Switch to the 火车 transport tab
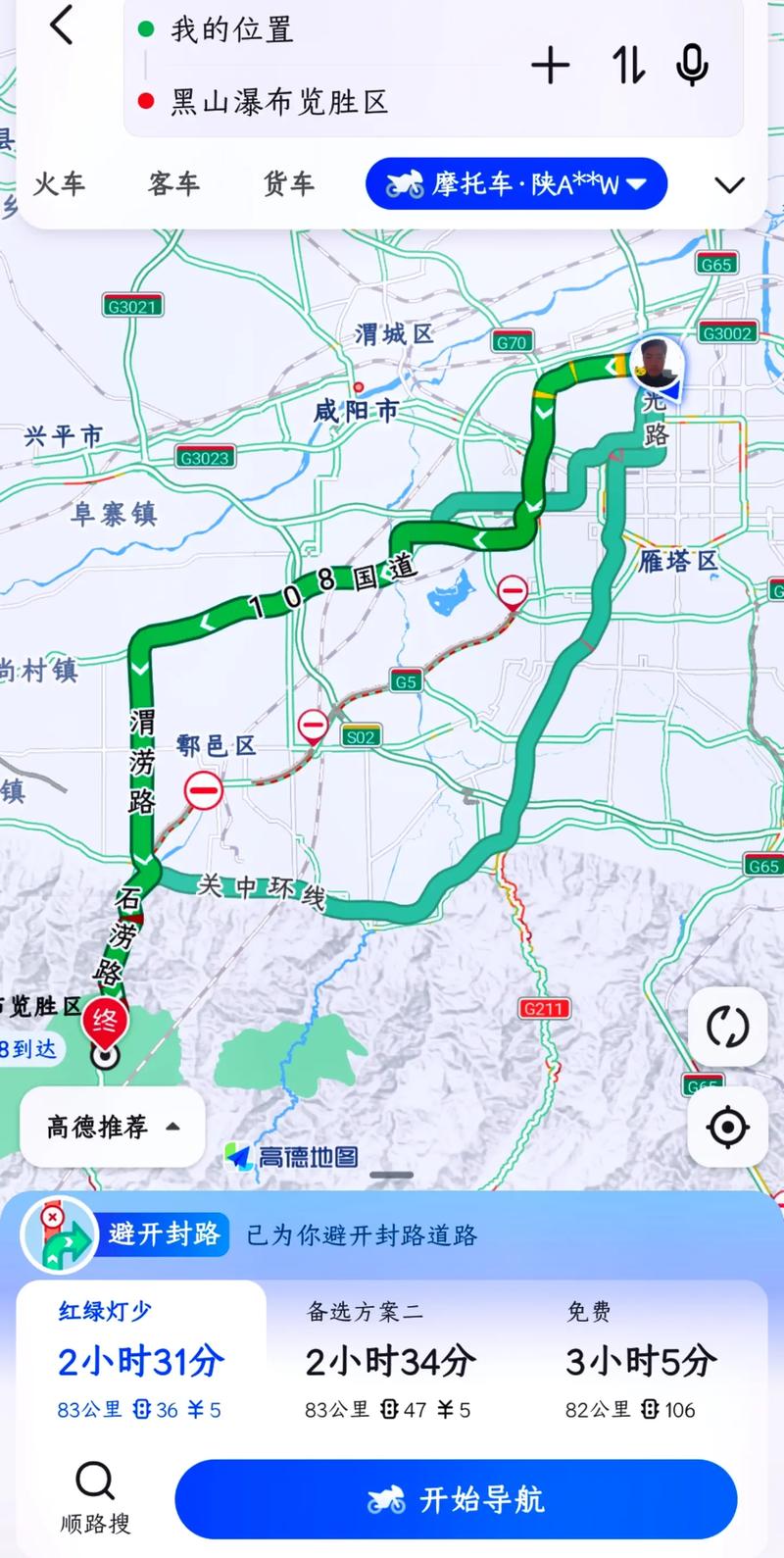 click(59, 183)
